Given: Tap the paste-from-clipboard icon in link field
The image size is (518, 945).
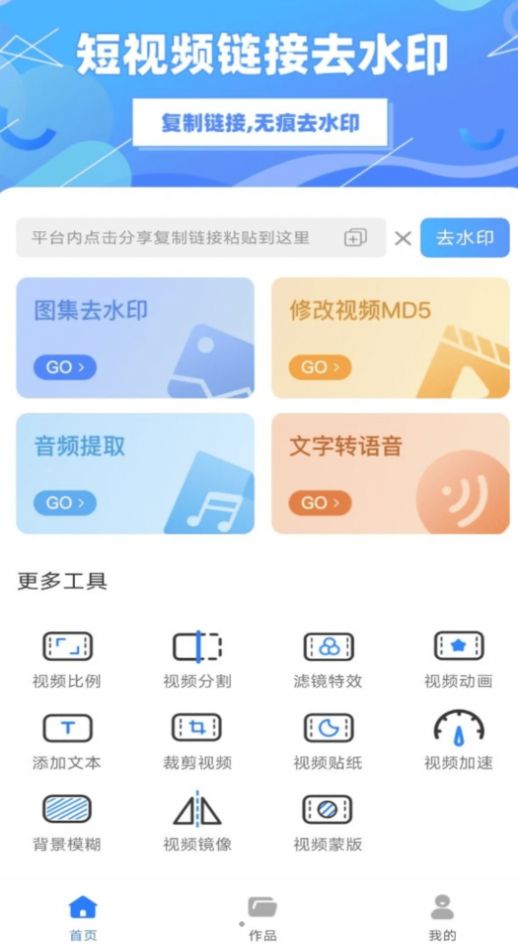Looking at the screenshot, I should [x=355, y=237].
